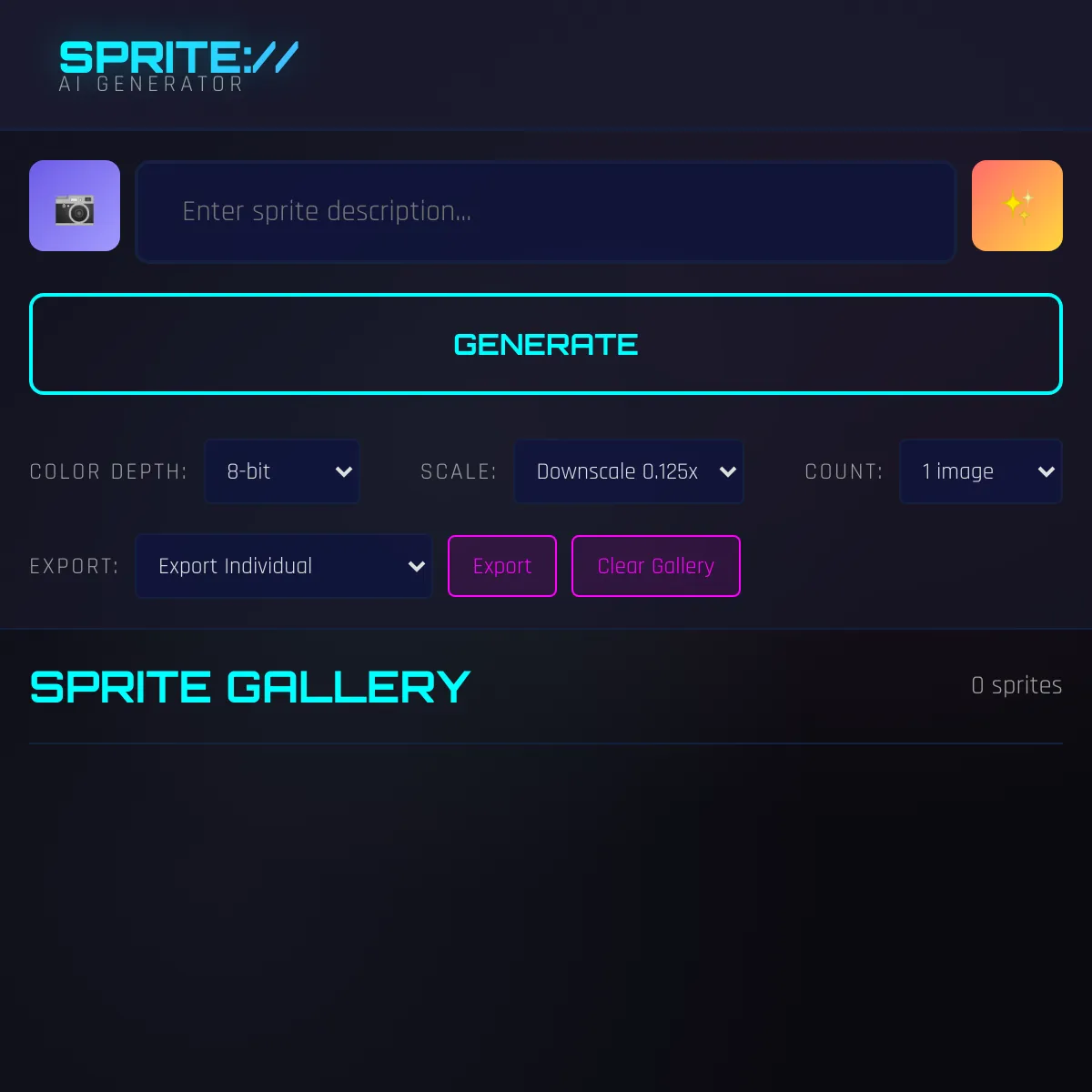1092x1092 pixels.
Task: Tap the magenta Export button
Action: coord(502,566)
